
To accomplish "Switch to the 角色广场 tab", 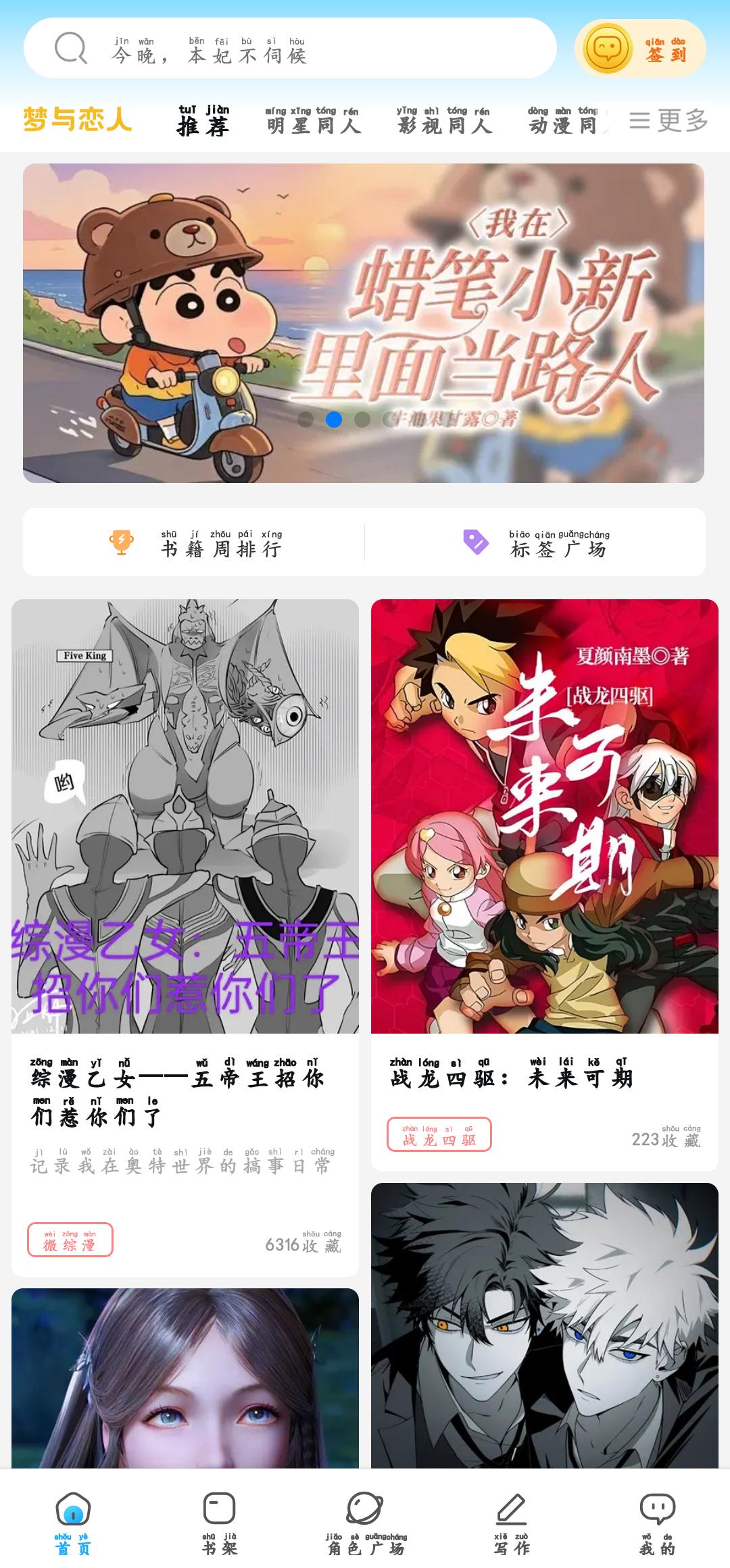I will tap(365, 1521).
